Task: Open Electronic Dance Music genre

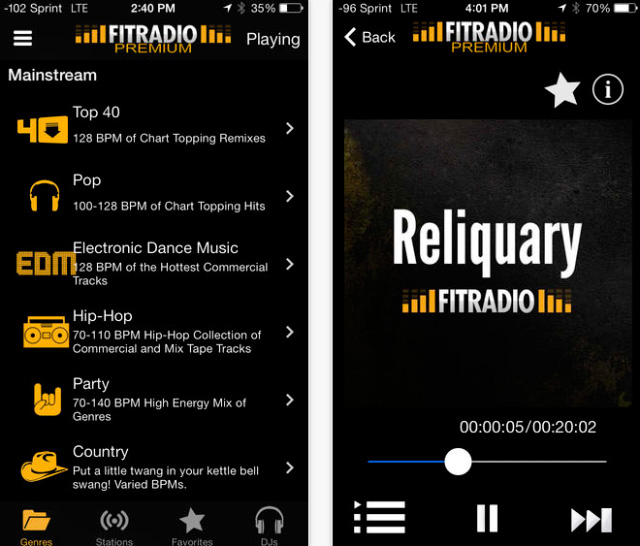Action: coord(155,263)
